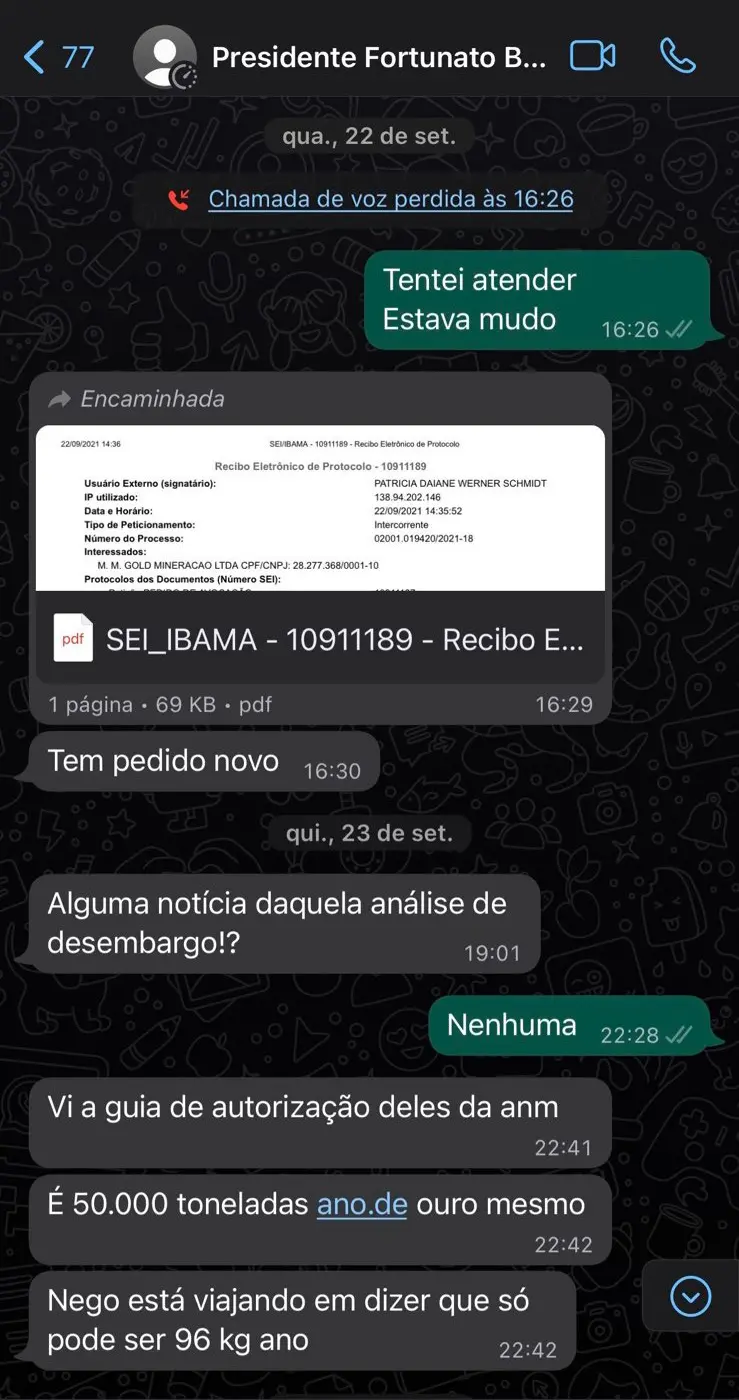
Task: Jump to the latest messages
Action: pyautogui.click(x=690, y=1297)
